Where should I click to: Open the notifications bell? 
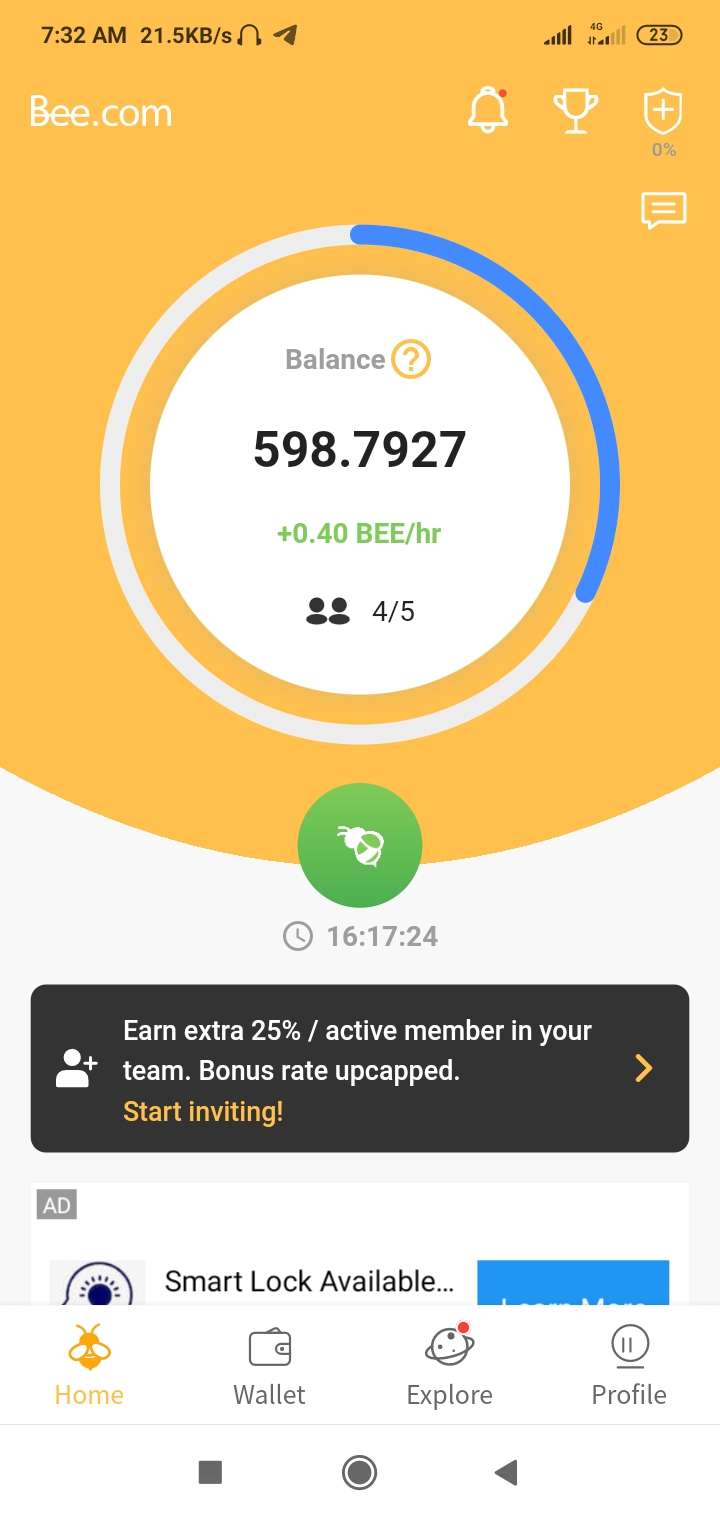click(488, 110)
